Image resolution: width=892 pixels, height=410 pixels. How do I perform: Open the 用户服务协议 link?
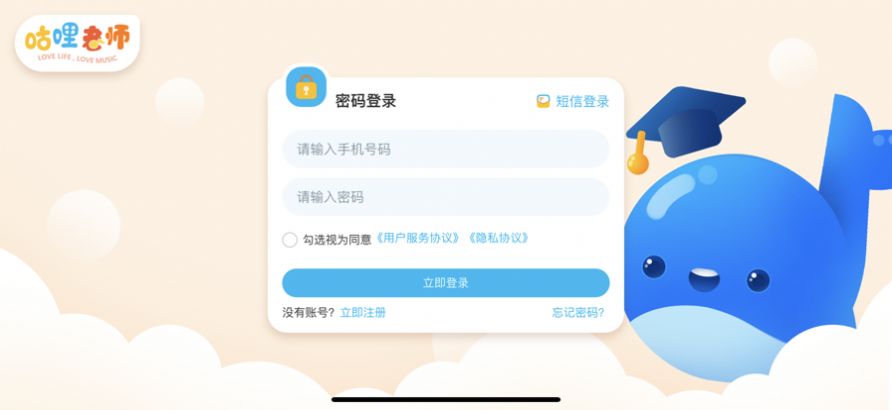tap(419, 239)
